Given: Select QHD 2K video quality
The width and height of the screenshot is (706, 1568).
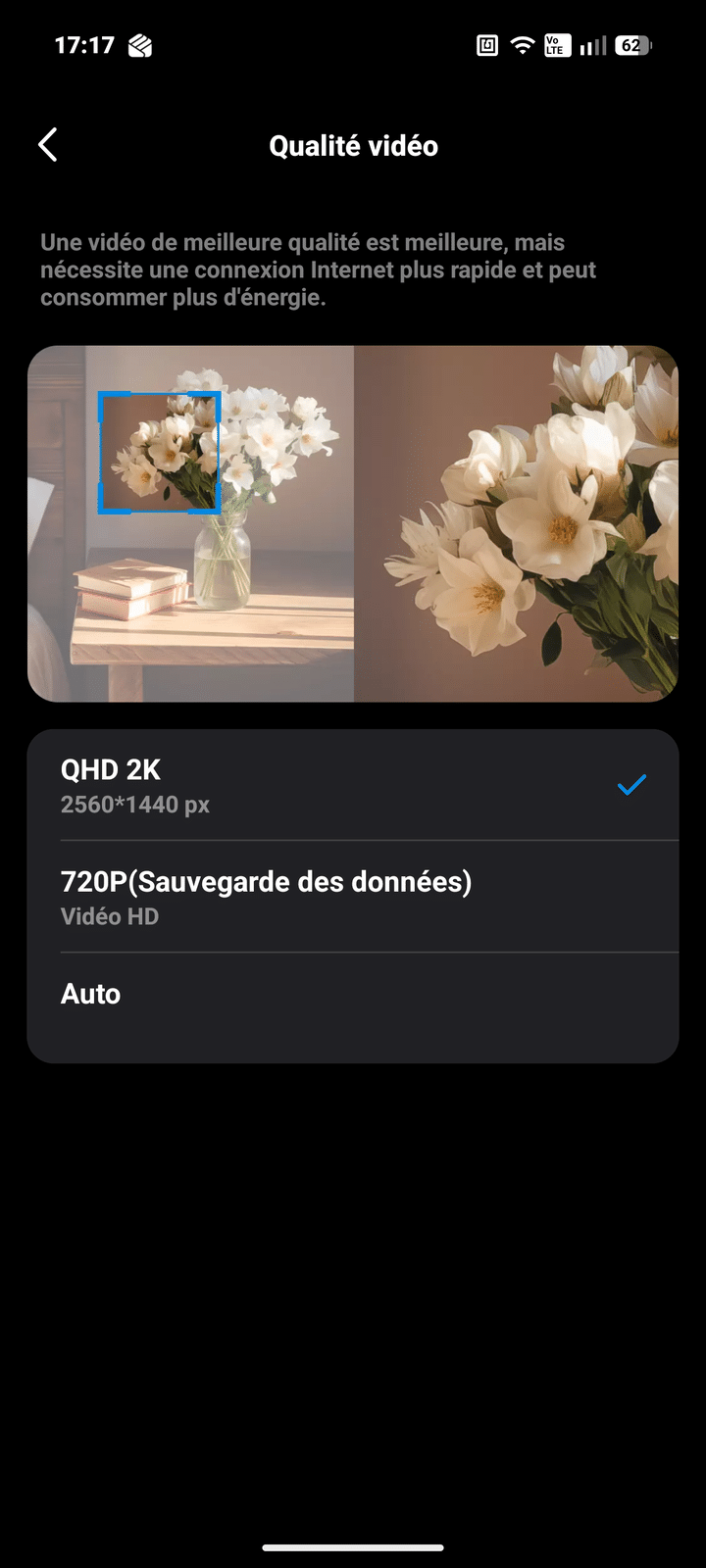Looking at the screenshot, I should (353, 785).
